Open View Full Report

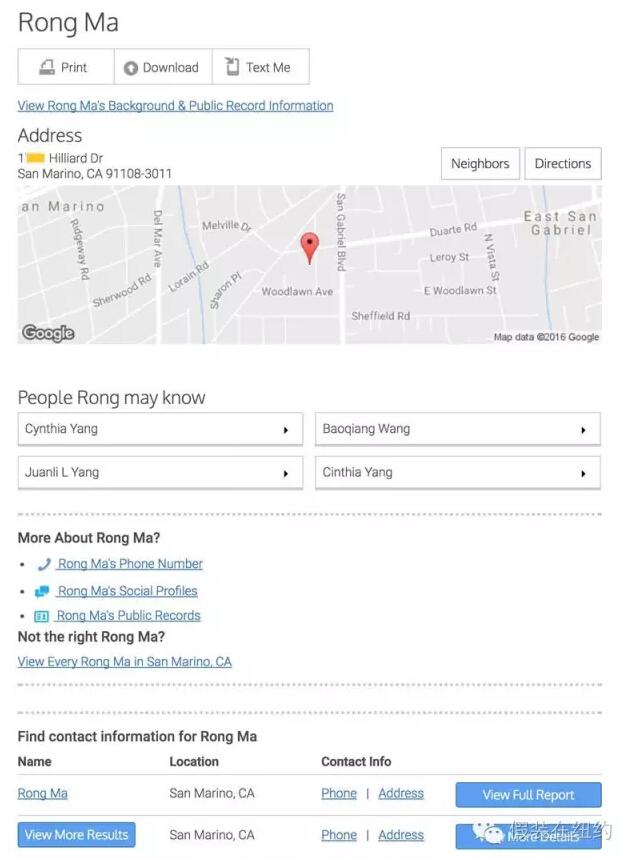point(528,795)
